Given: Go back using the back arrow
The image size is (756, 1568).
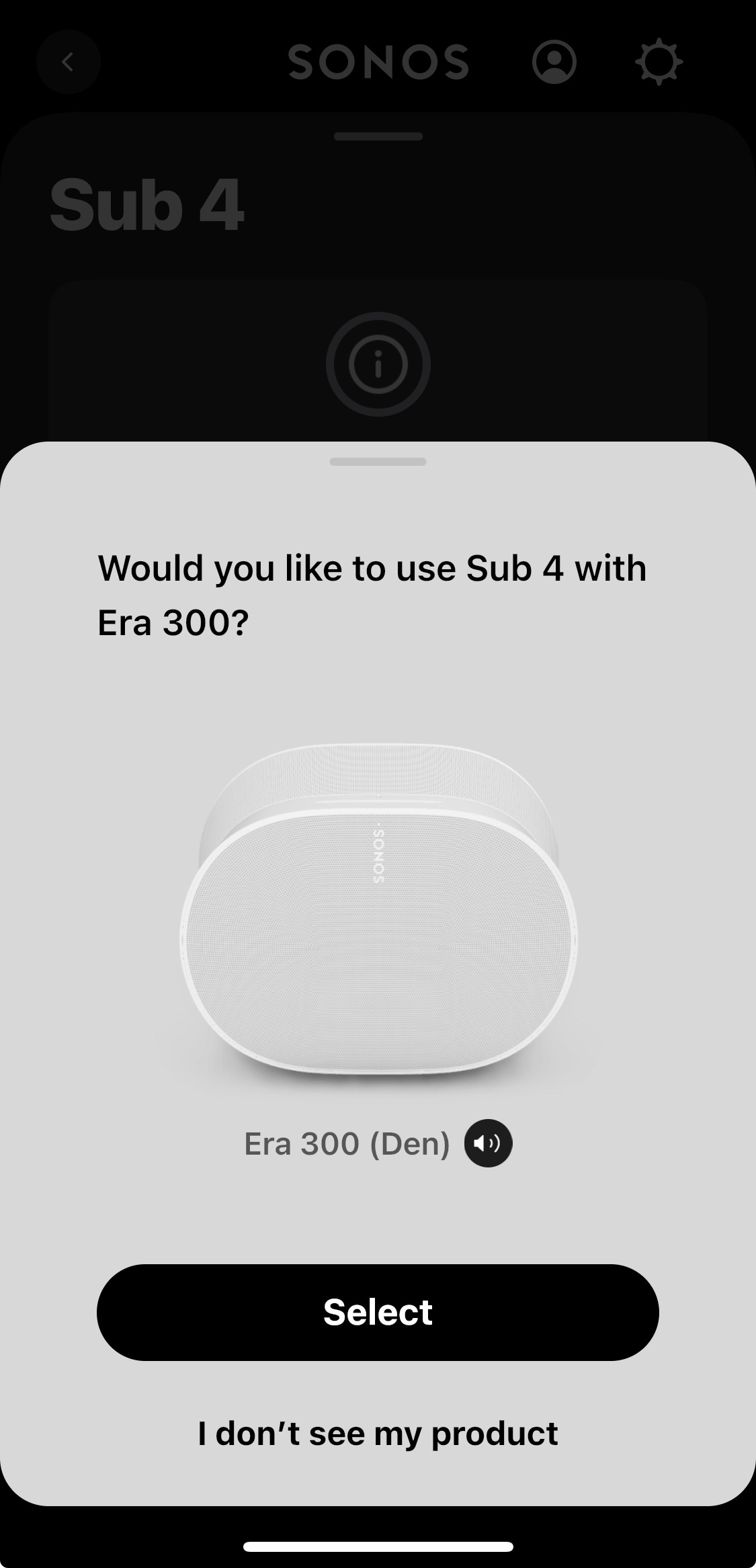Looking at the screenshot, I should (68, 62).
